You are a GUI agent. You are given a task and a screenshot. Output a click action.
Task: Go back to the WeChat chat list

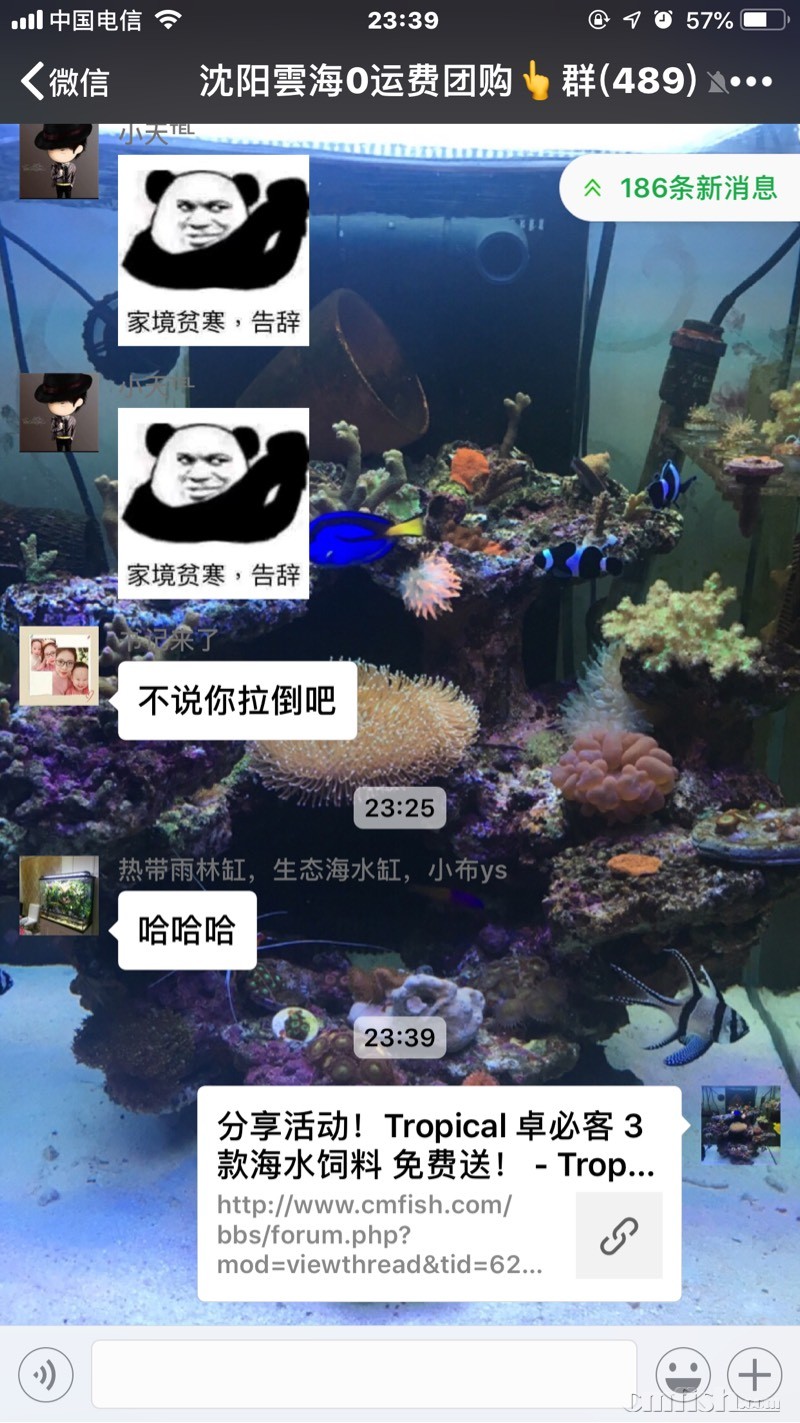click(x=64, y=81)
